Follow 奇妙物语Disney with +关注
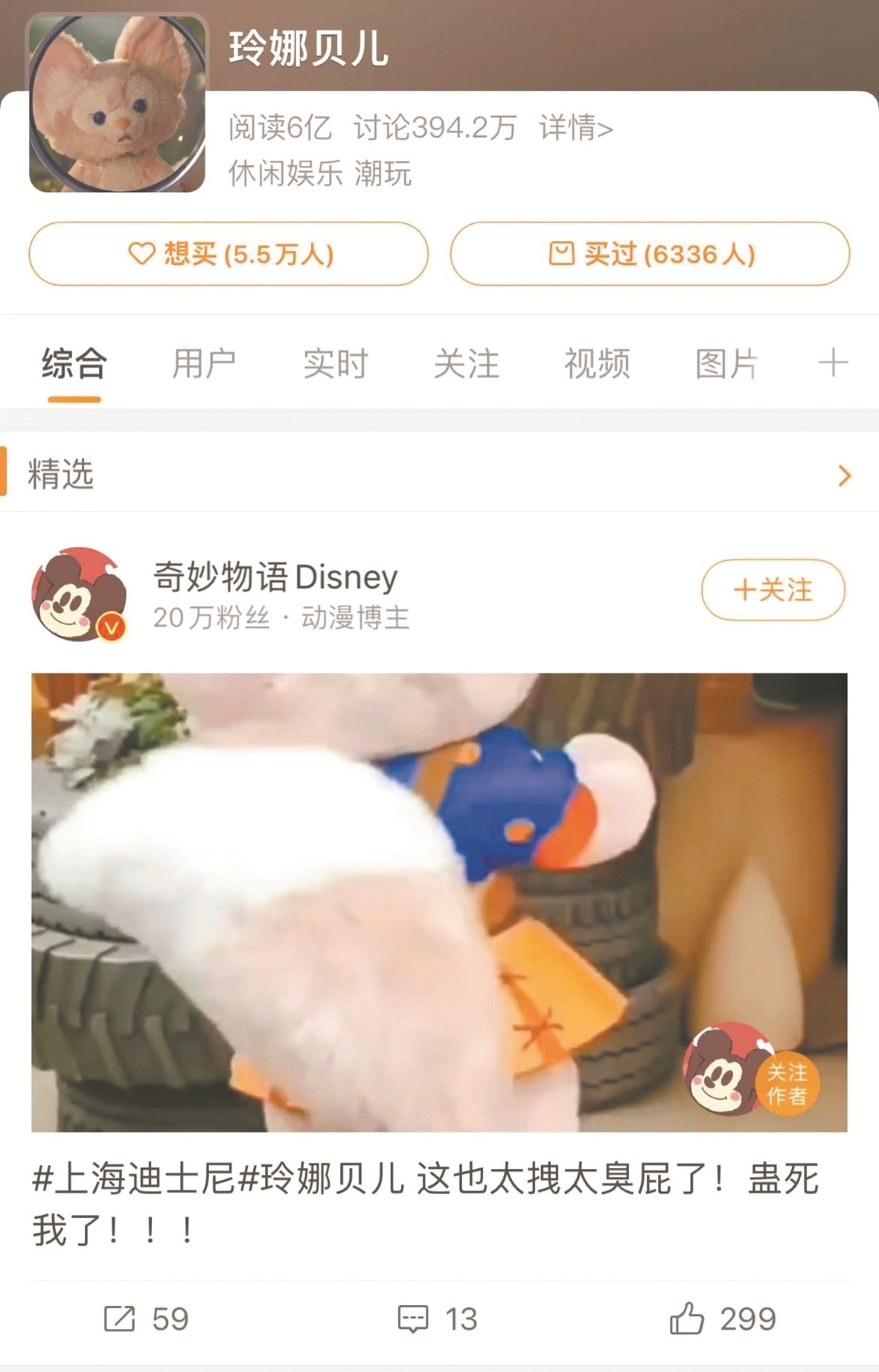The image size is (879, 1372). [x=773, y=590]
